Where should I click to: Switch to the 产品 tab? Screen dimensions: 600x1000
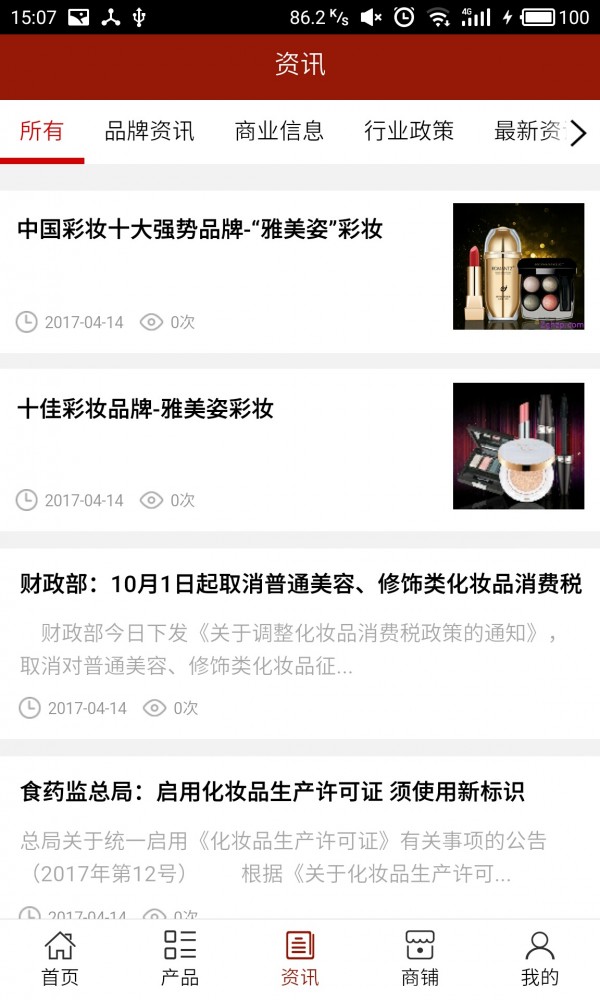point(180,958)
